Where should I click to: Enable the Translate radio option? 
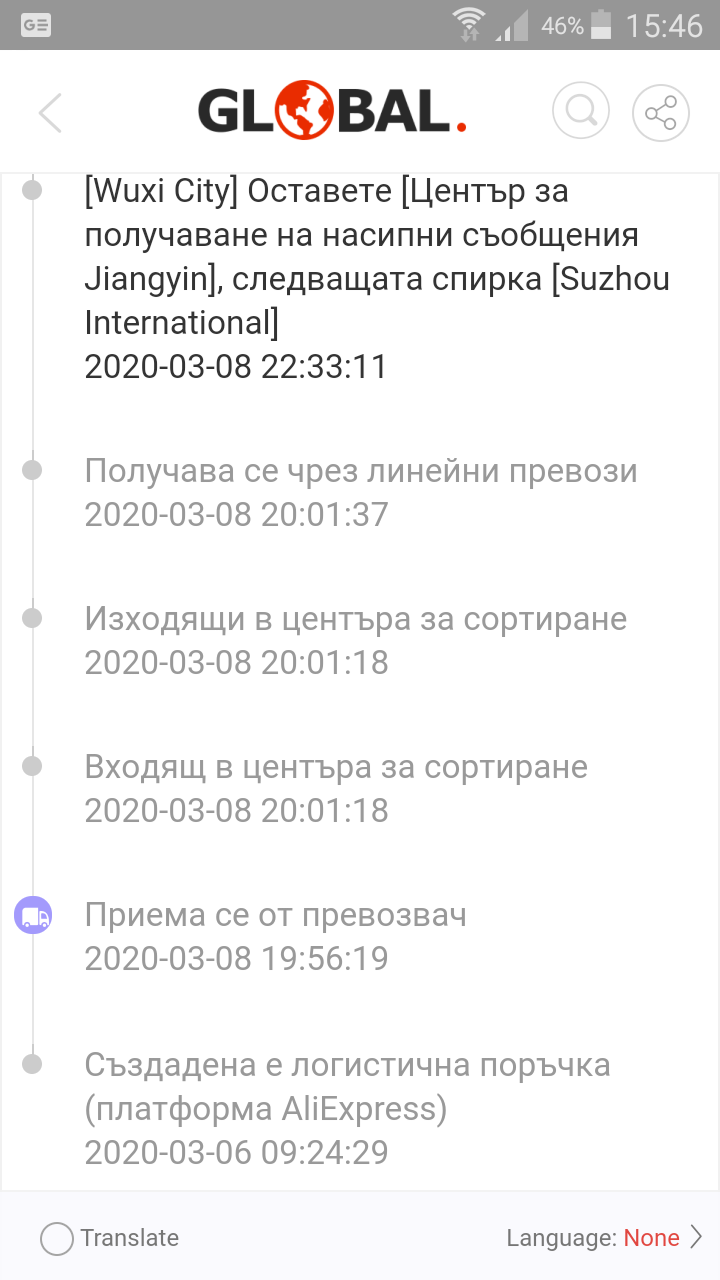58,1239
